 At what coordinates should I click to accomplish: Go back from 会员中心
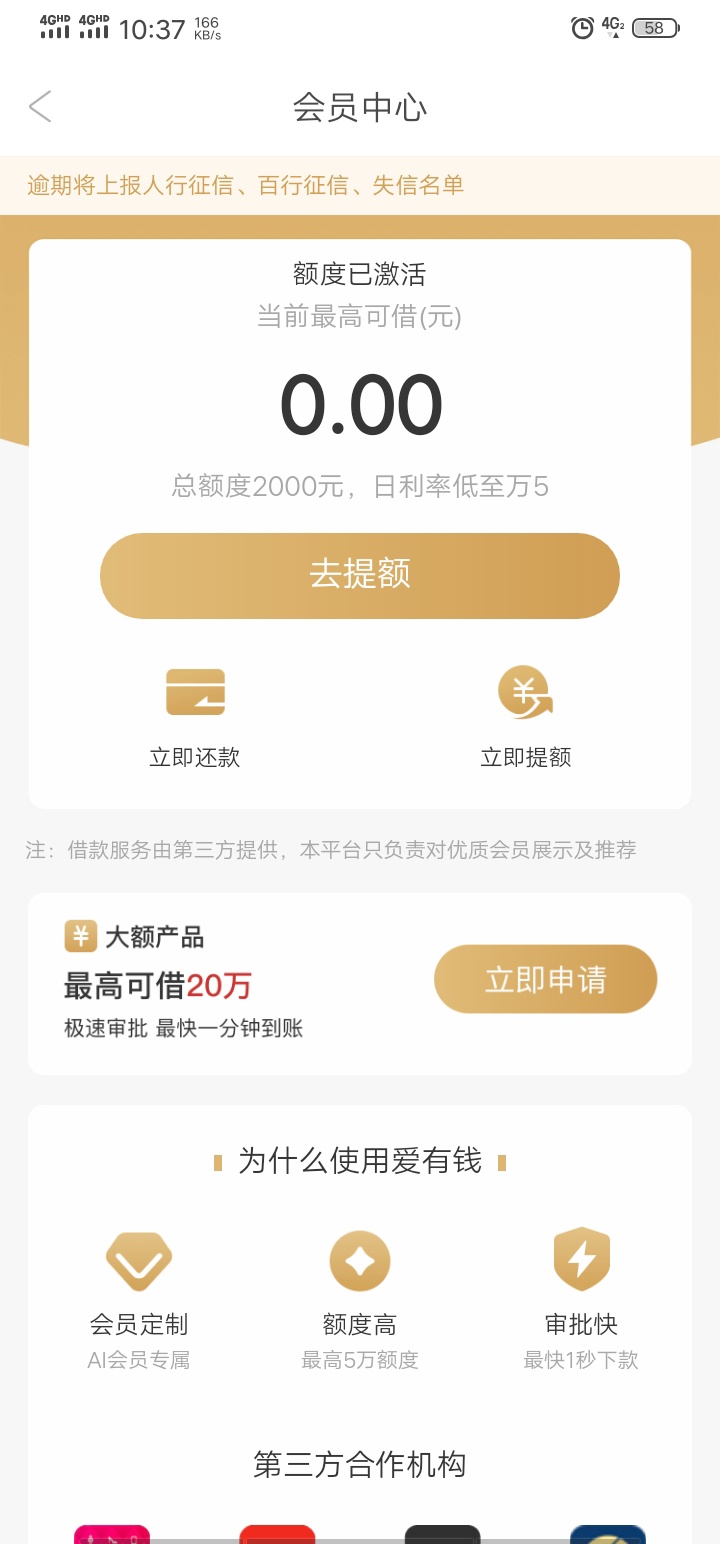click(x=40, y=107)
